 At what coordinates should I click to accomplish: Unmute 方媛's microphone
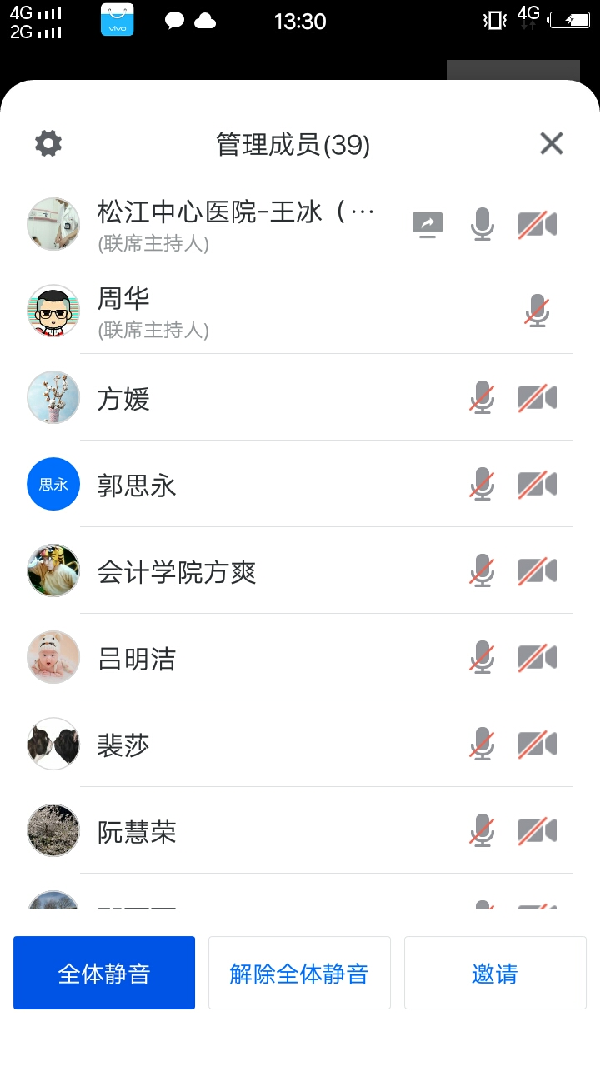482,398
